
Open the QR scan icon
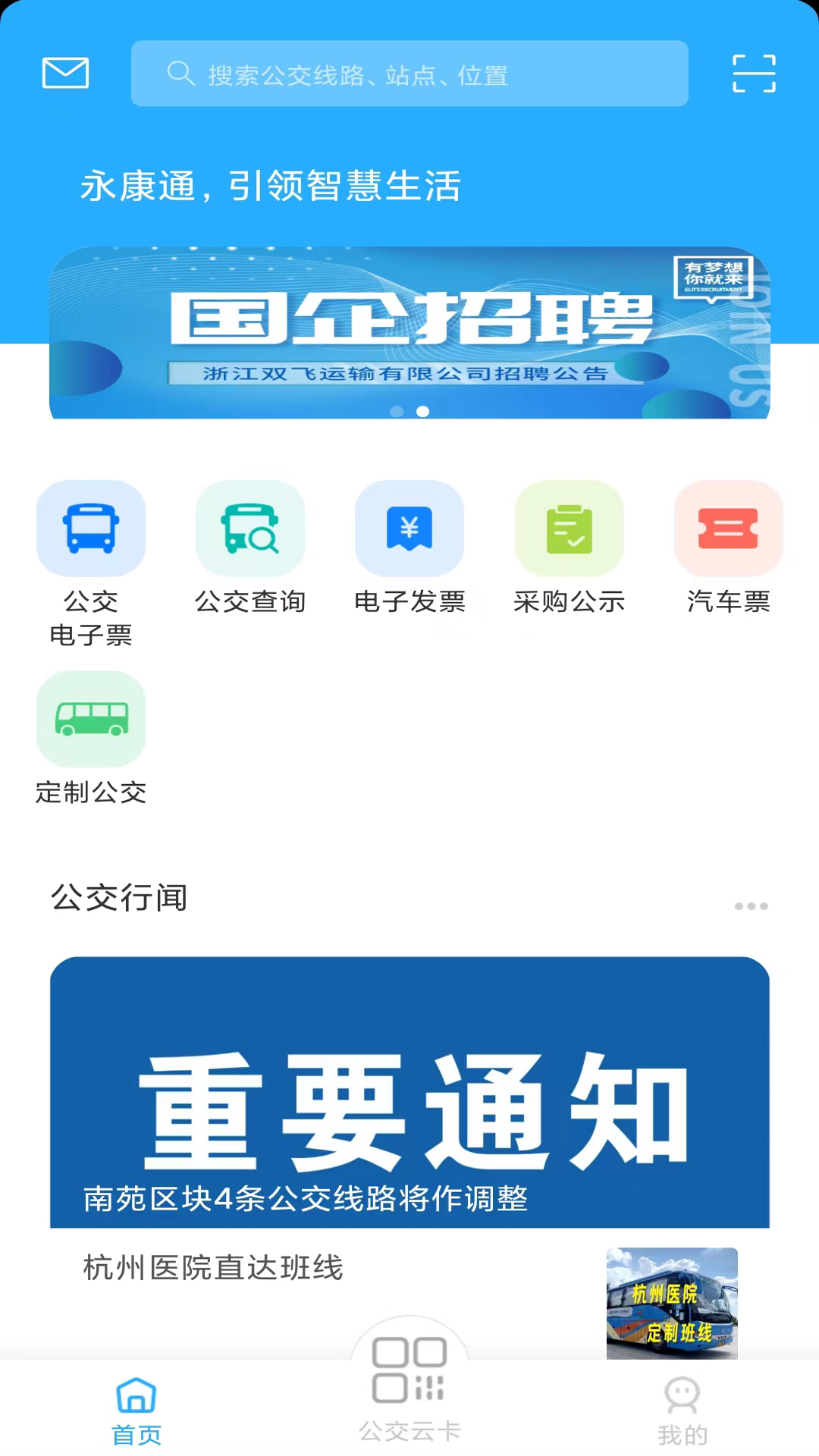(754, 74)
